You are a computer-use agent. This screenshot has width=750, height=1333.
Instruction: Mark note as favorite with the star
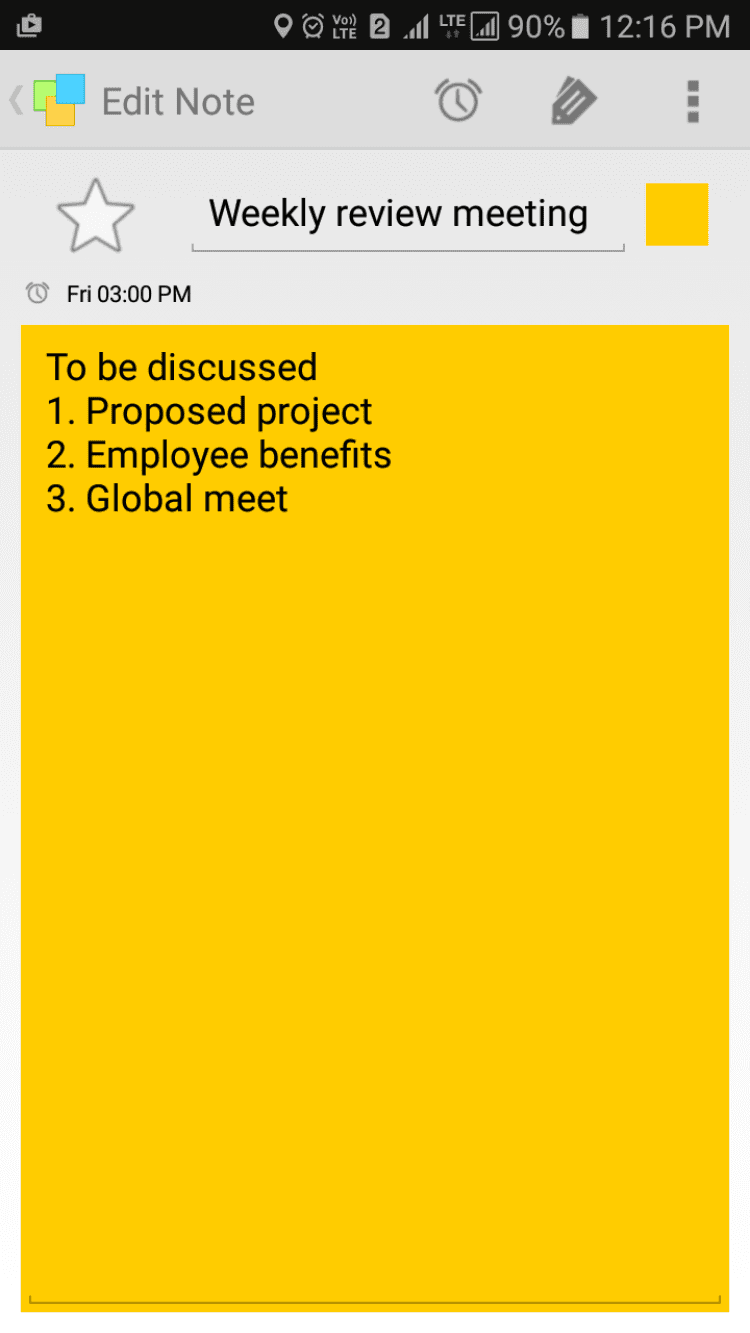coord(95,216)
